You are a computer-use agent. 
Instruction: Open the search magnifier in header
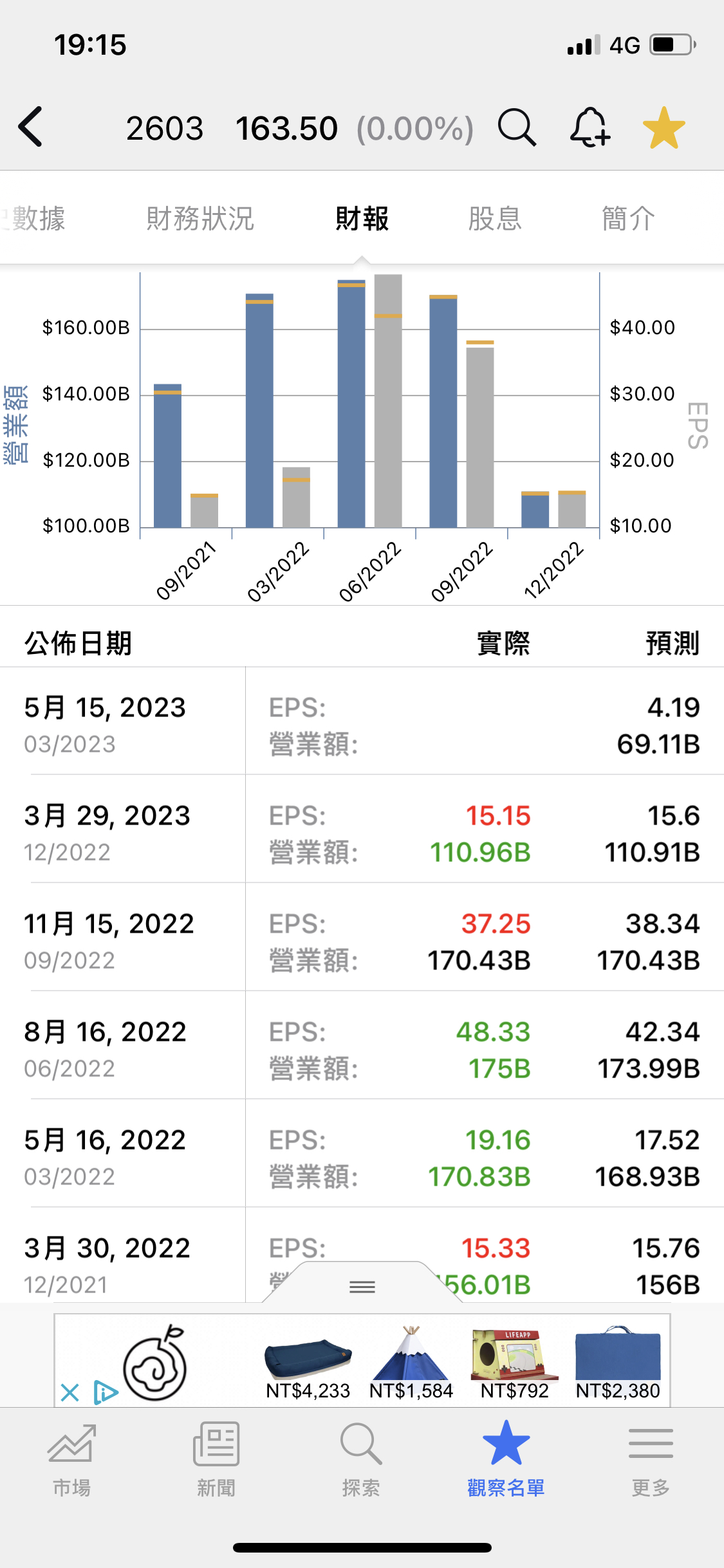(516, 127)
